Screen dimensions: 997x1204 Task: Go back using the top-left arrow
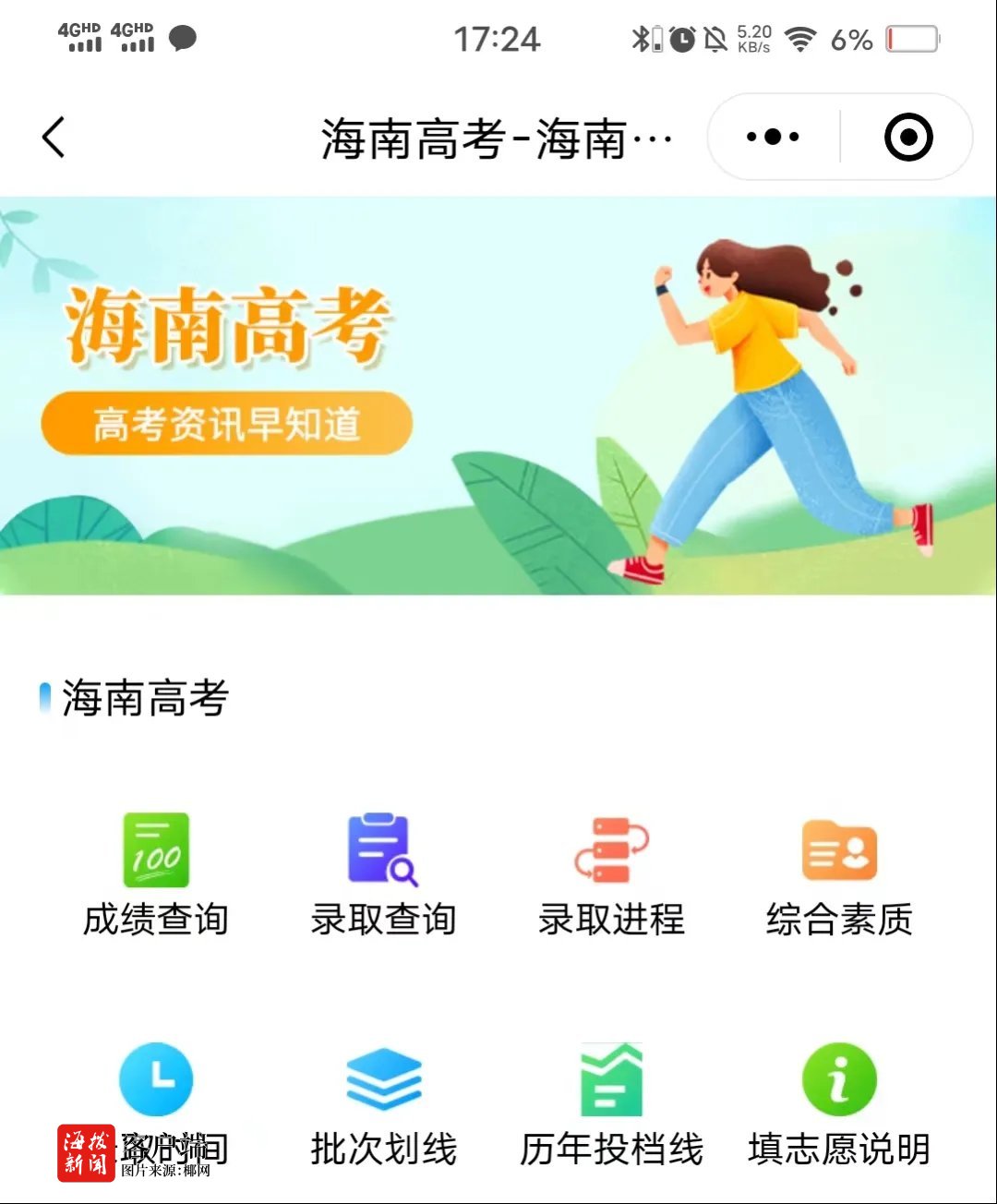[54, 138]
